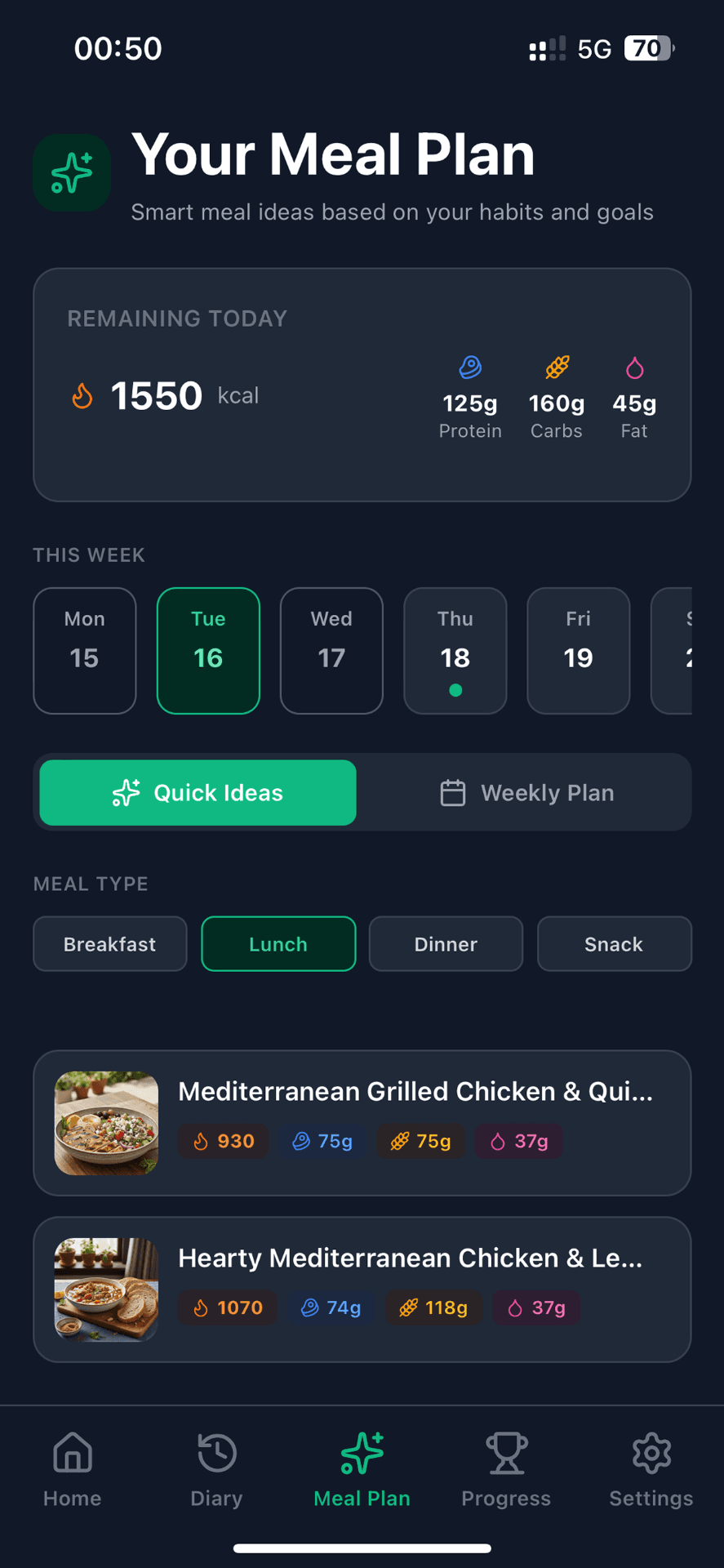
Task: Select Thursday 18 in the week strip
Action: (455, 650)
